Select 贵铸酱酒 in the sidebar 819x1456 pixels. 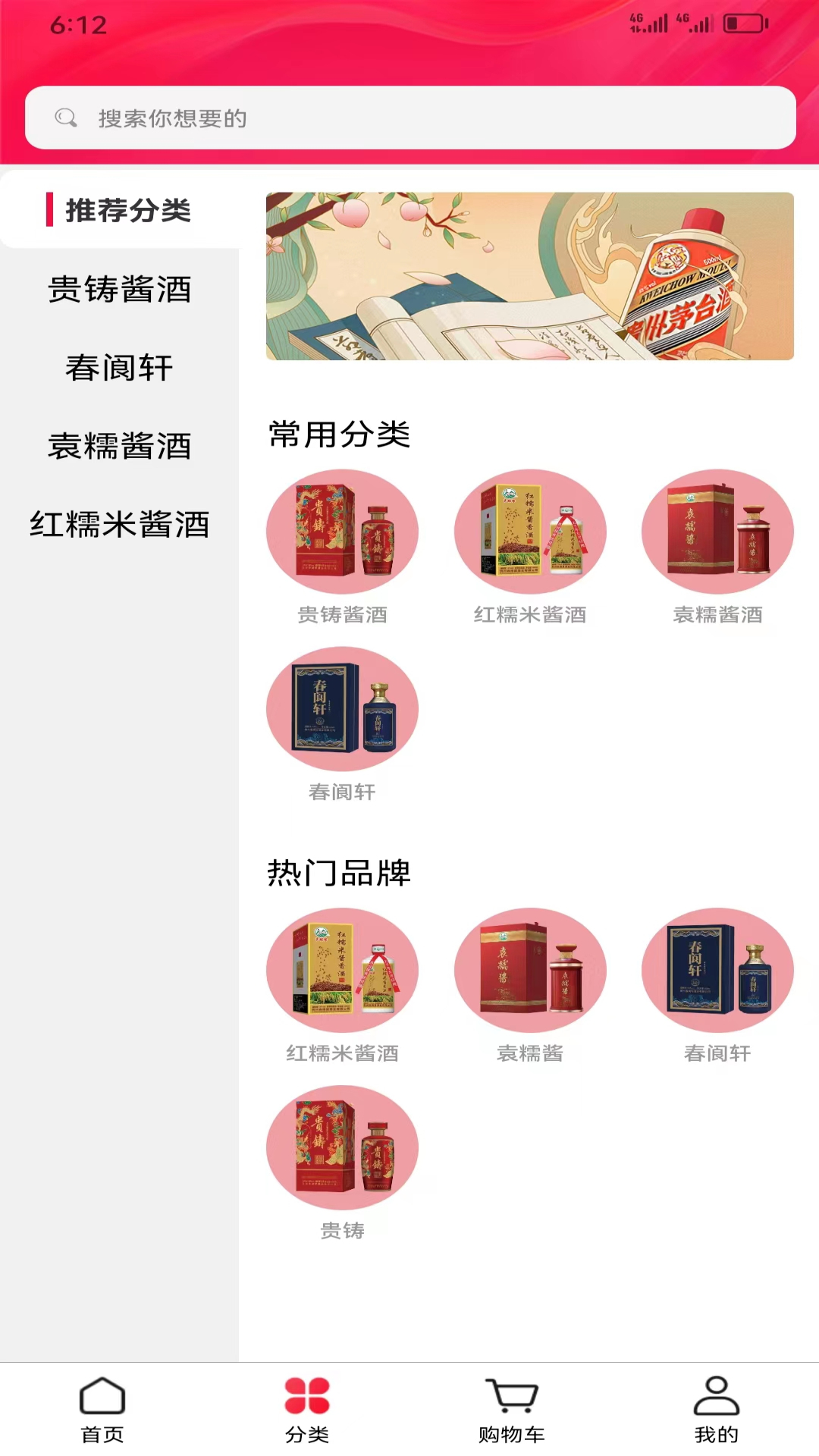click(x=120, y=289)
